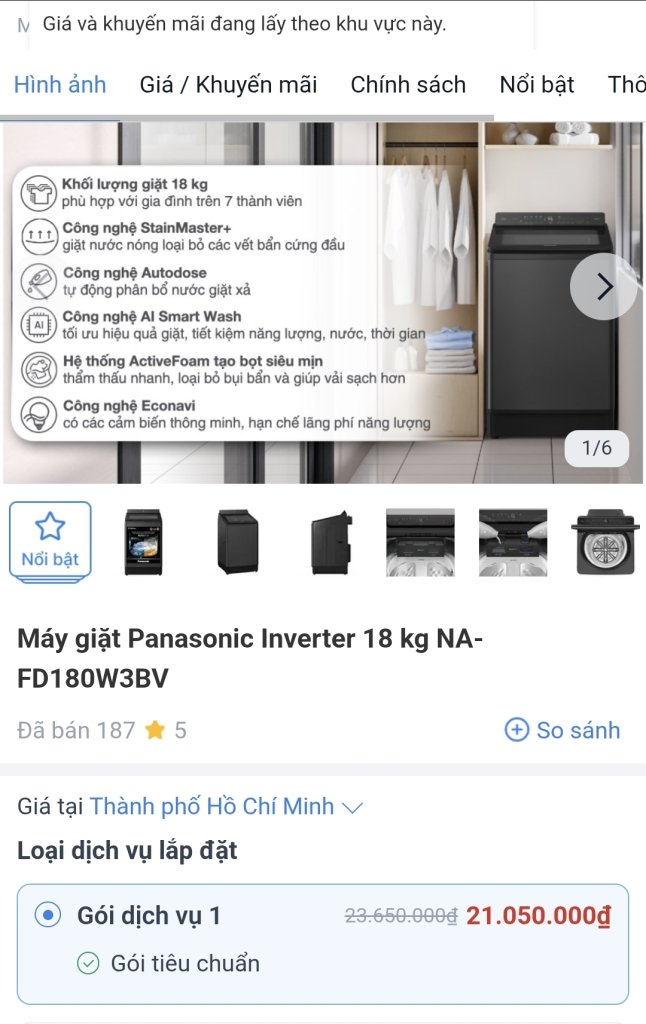The image size is (646, 1024).
Task: View the top-down drum thumbnail
Action: pos(605,542)
